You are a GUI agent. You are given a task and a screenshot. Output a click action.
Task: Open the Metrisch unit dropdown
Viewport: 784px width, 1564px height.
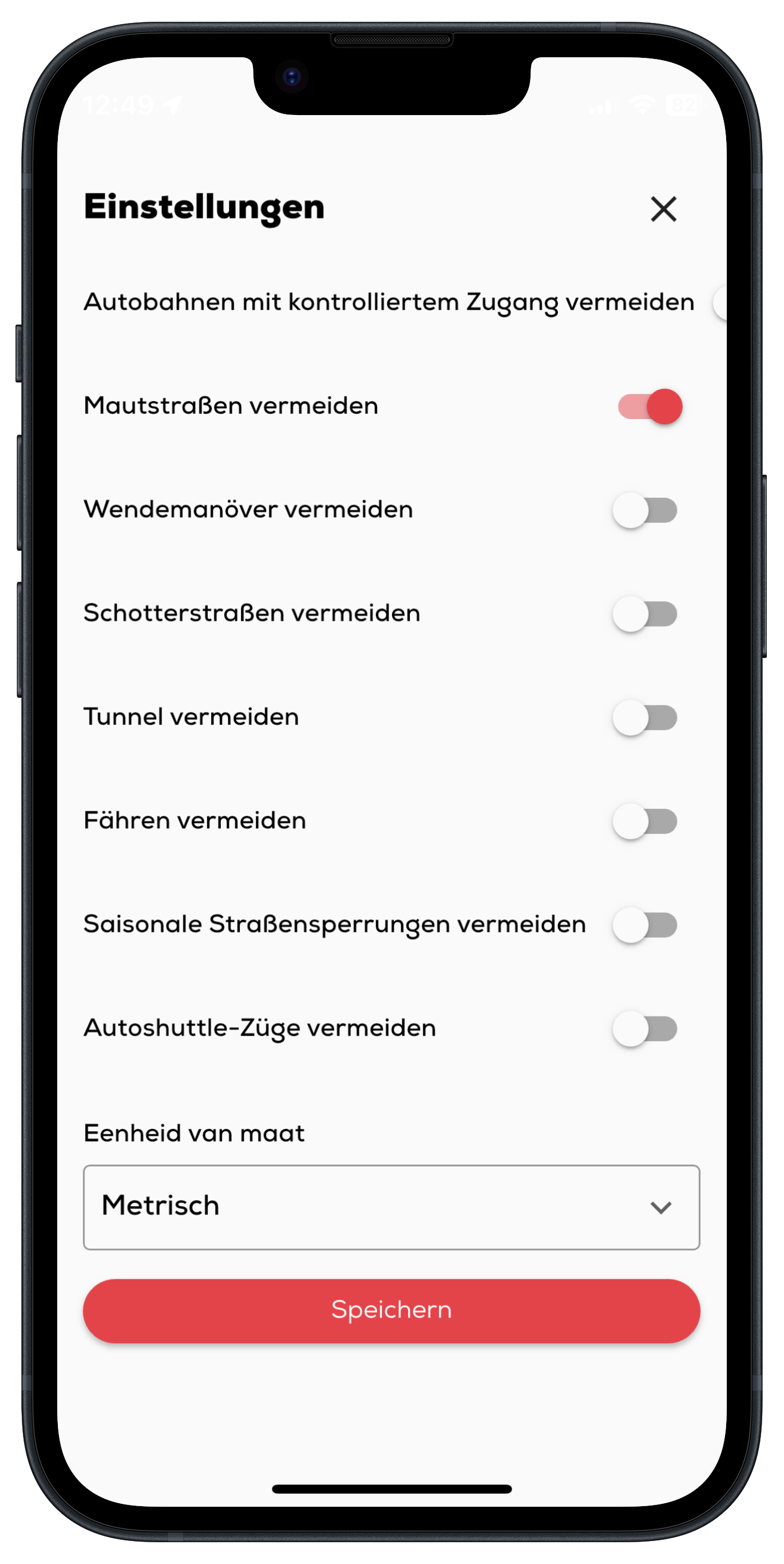pos(391,1207)
